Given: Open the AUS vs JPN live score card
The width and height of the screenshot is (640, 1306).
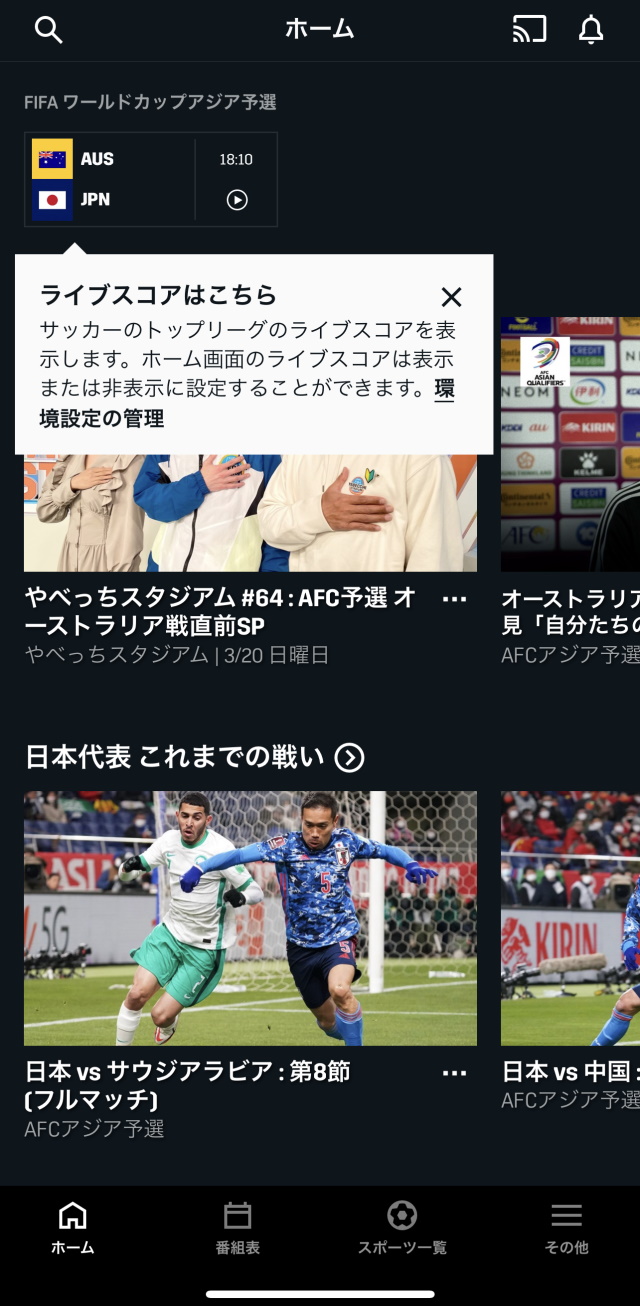Looking at the screenshot, I should pyautogui.click(x=151, y=180).
